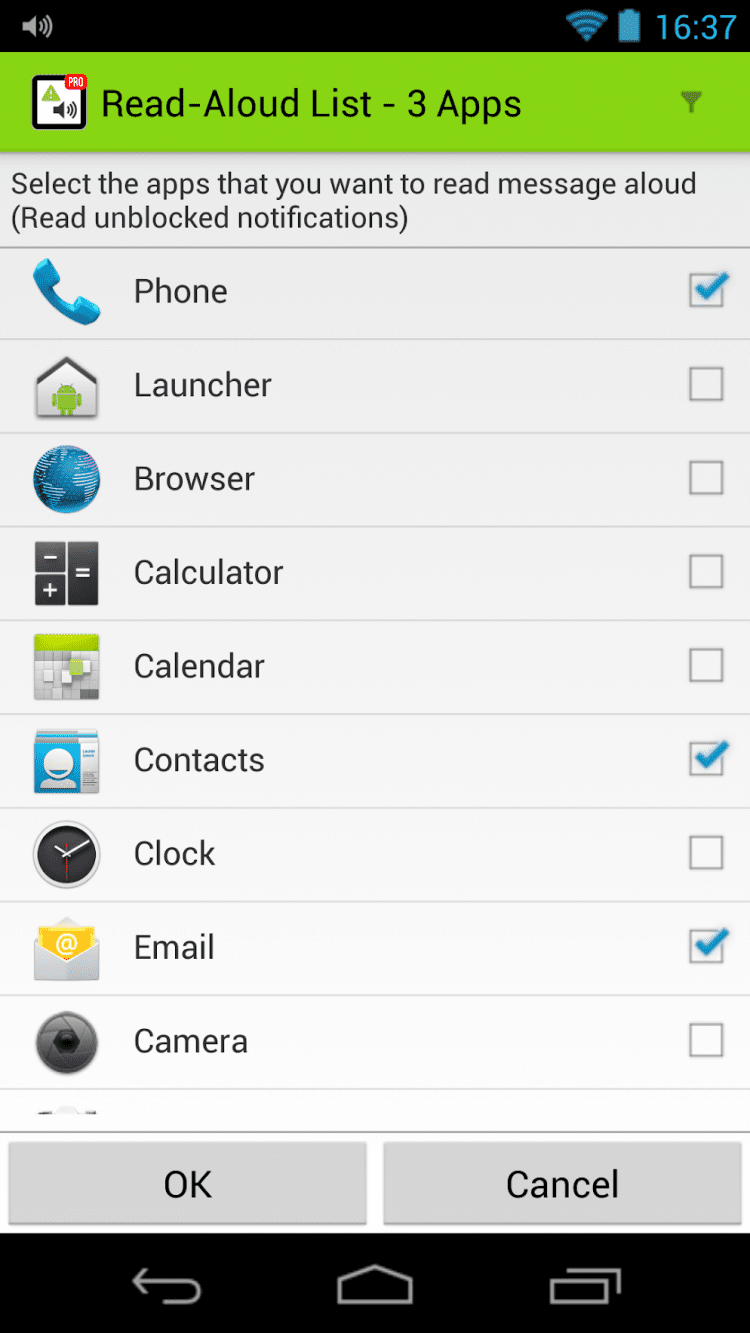Open the filter icon in the app bar
The image size is (750, 1333).
[x=690, y=102]
